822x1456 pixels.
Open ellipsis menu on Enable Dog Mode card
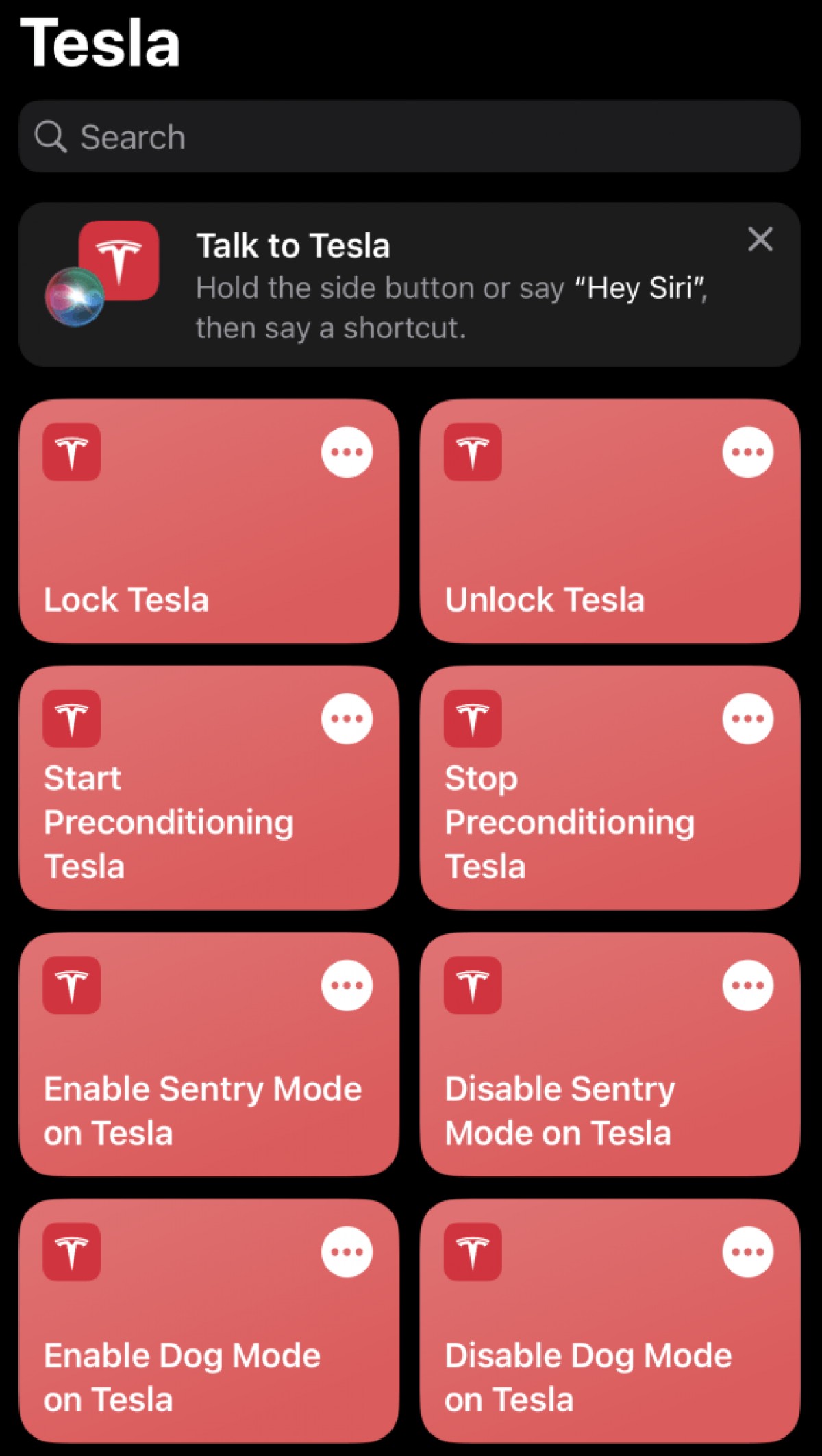347,1253
